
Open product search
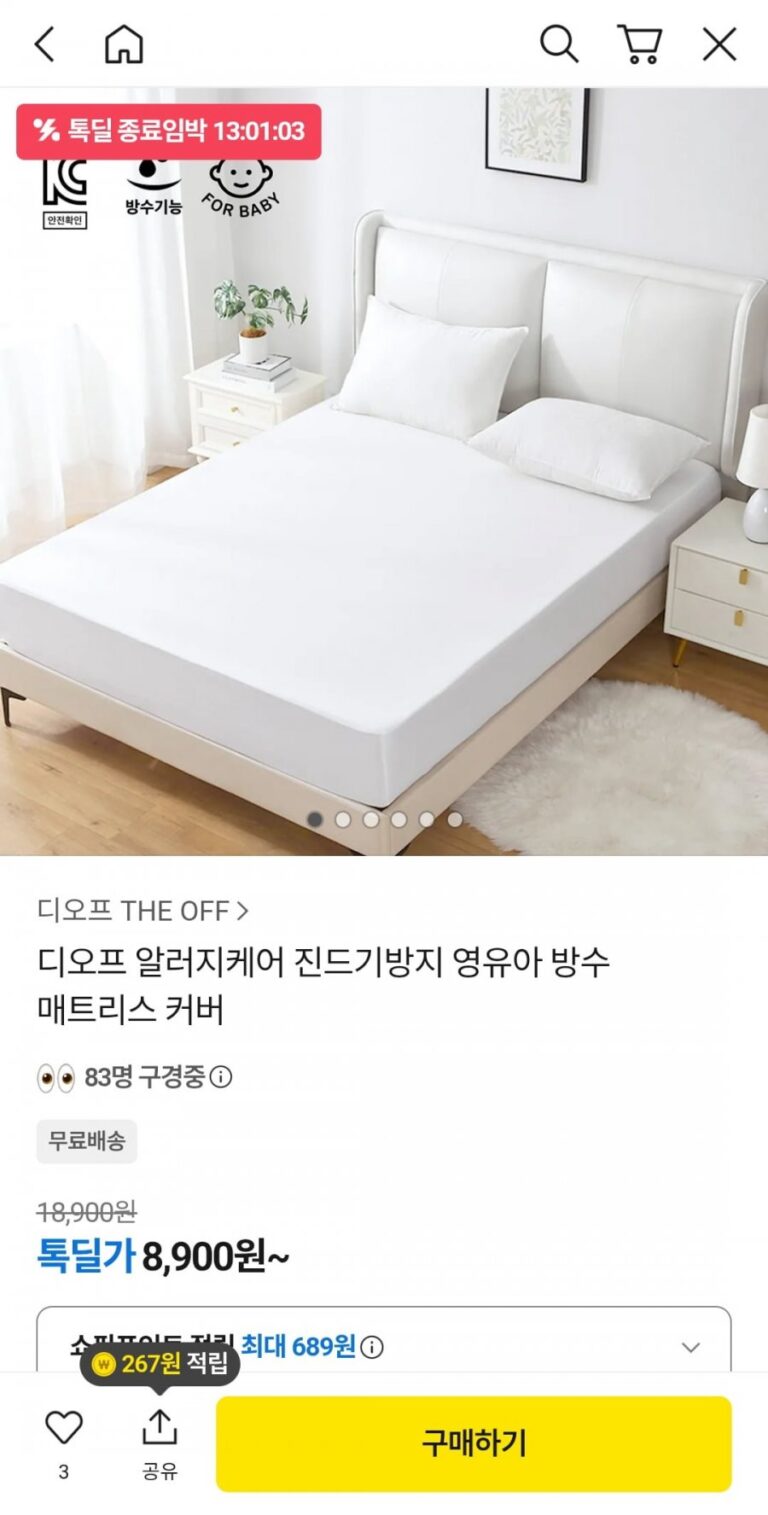click(558, 44)
